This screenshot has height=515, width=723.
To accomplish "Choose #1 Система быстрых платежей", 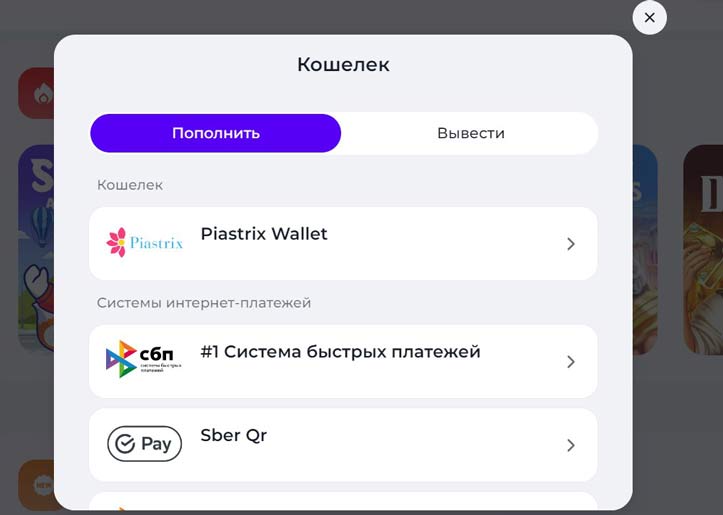I will [x=343, y=361].
